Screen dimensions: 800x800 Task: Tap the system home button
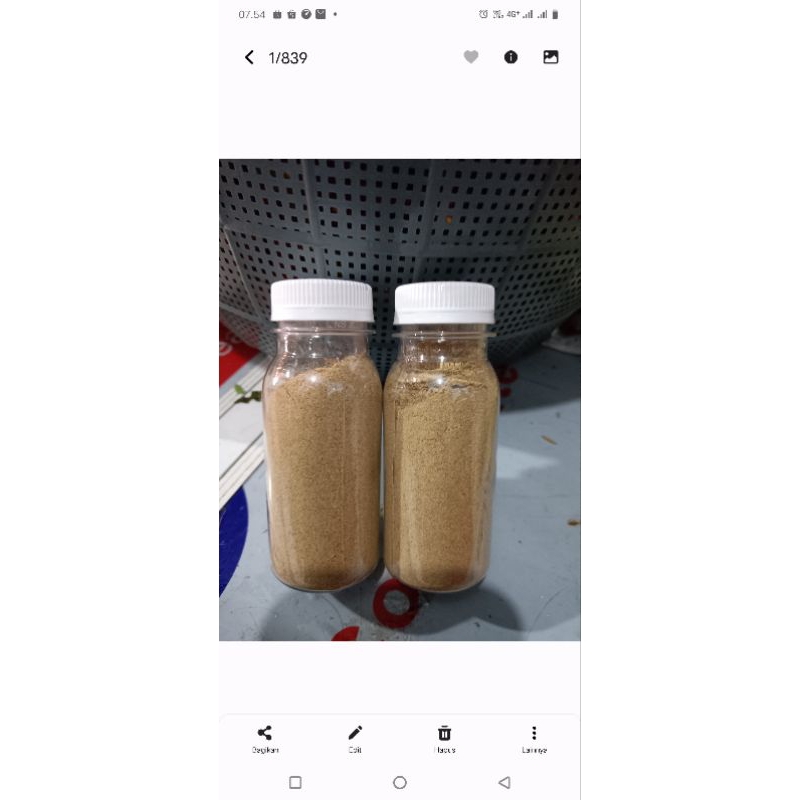click(x=400, y=782)
